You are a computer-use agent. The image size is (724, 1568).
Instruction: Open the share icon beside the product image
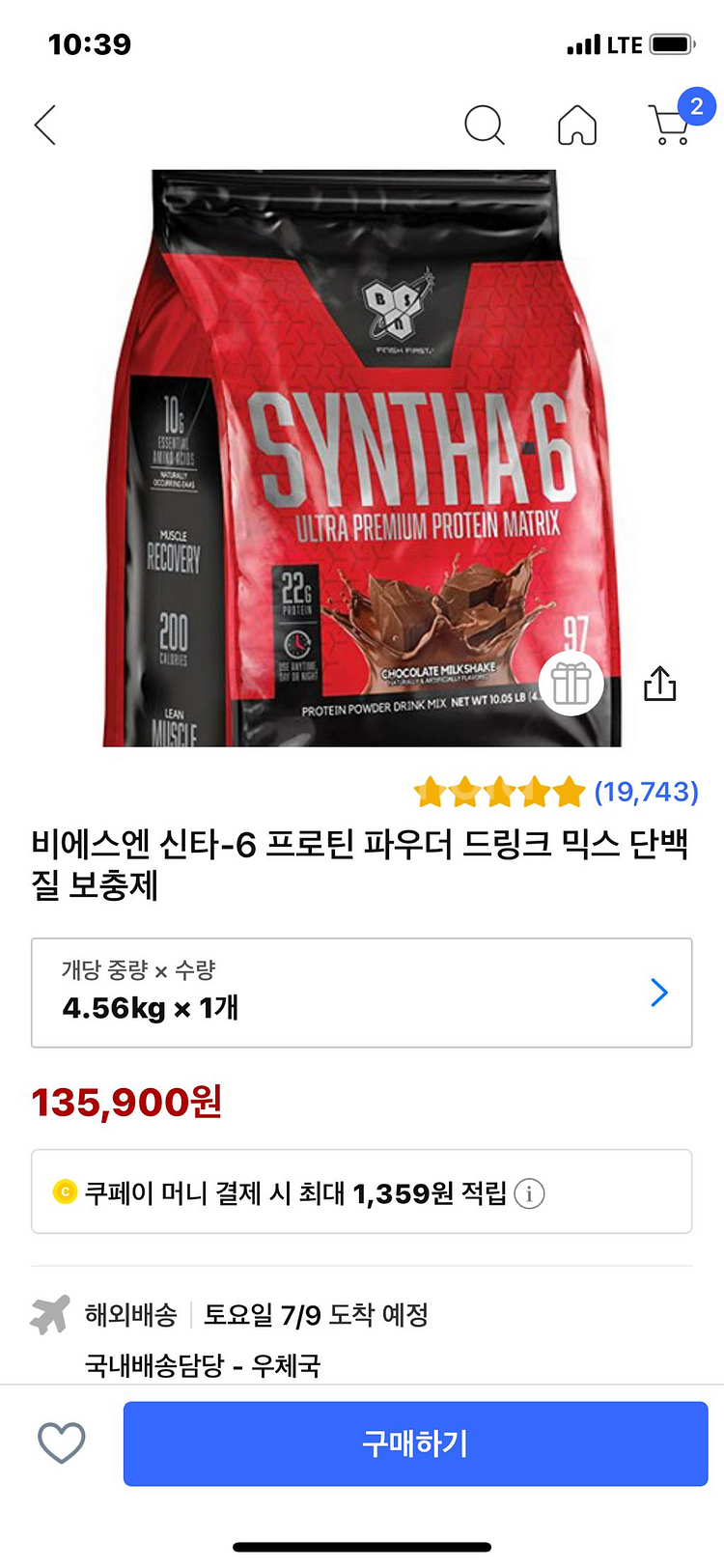click(x=660, y=683)
